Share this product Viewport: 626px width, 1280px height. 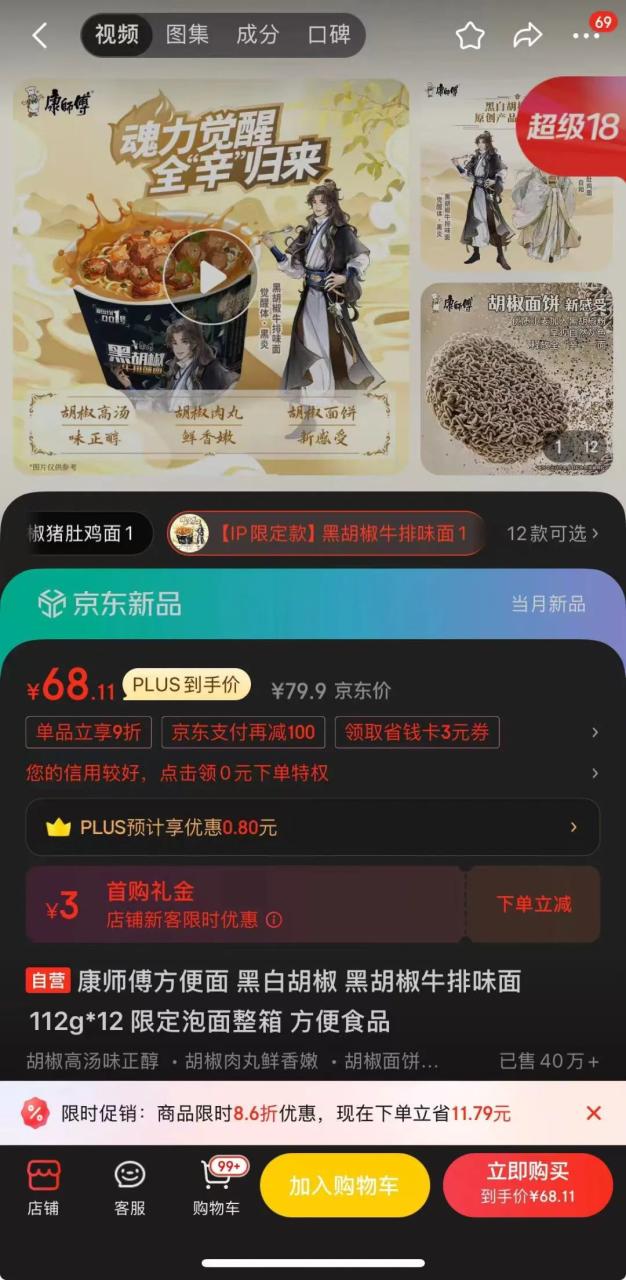tap(527, 36)
